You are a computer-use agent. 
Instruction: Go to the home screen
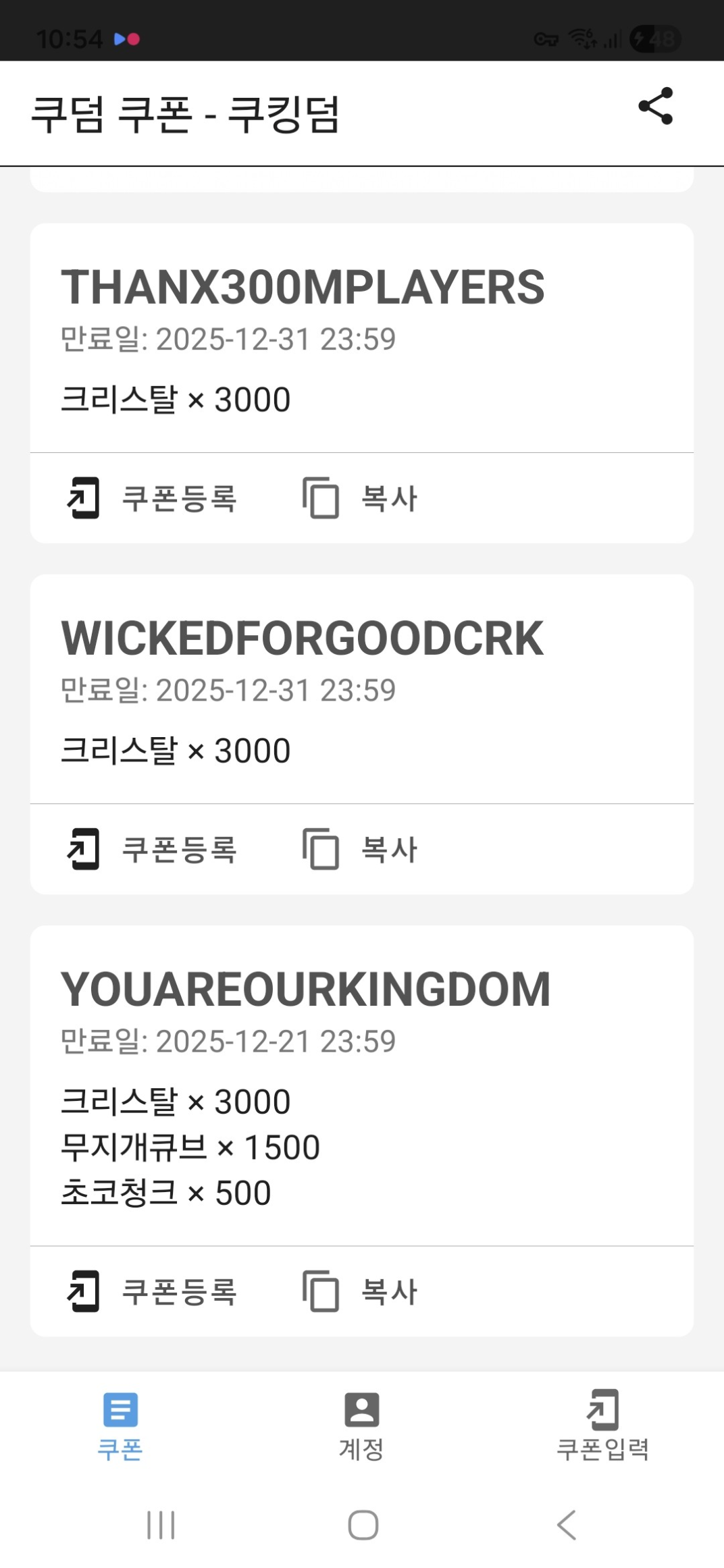pyautogui.click(x=363, y=1525)
